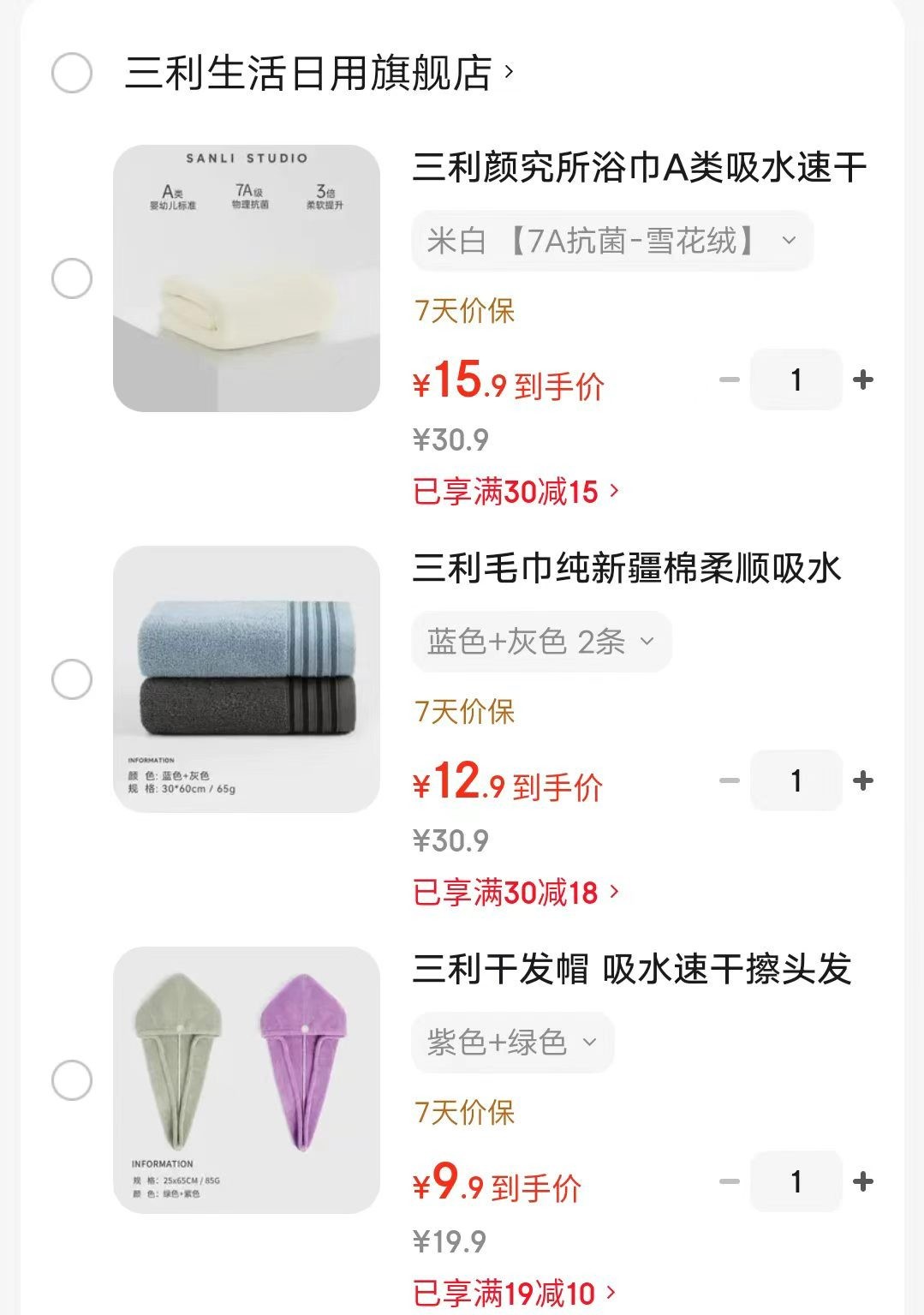The image size is (924, 1315).
Task: Change the 米白【7A抗菌-雪花绒】 variant
Action: (x=611, y=241)
